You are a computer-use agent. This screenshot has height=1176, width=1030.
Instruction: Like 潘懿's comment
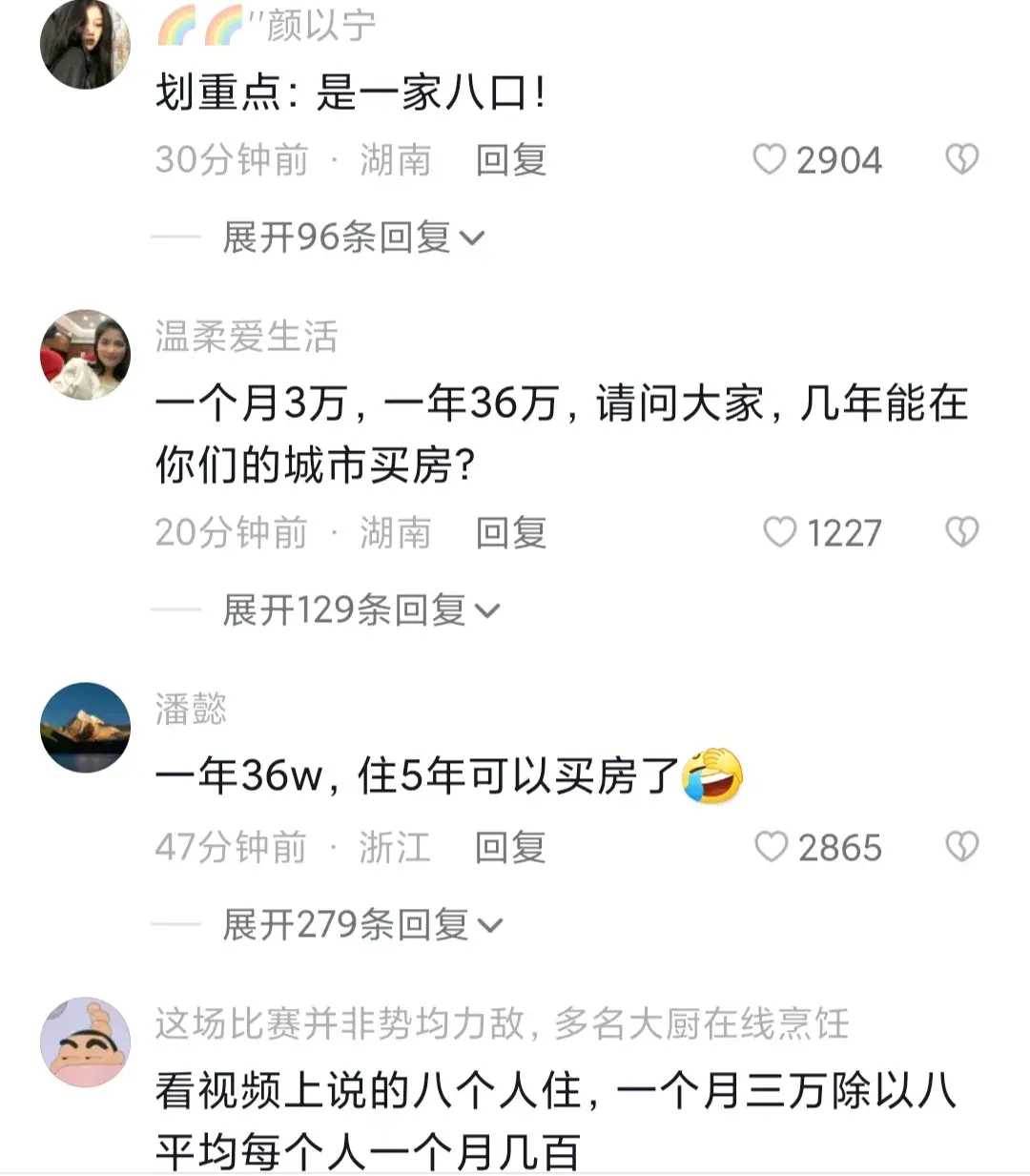pyautogui.click(x=771, y=847)
